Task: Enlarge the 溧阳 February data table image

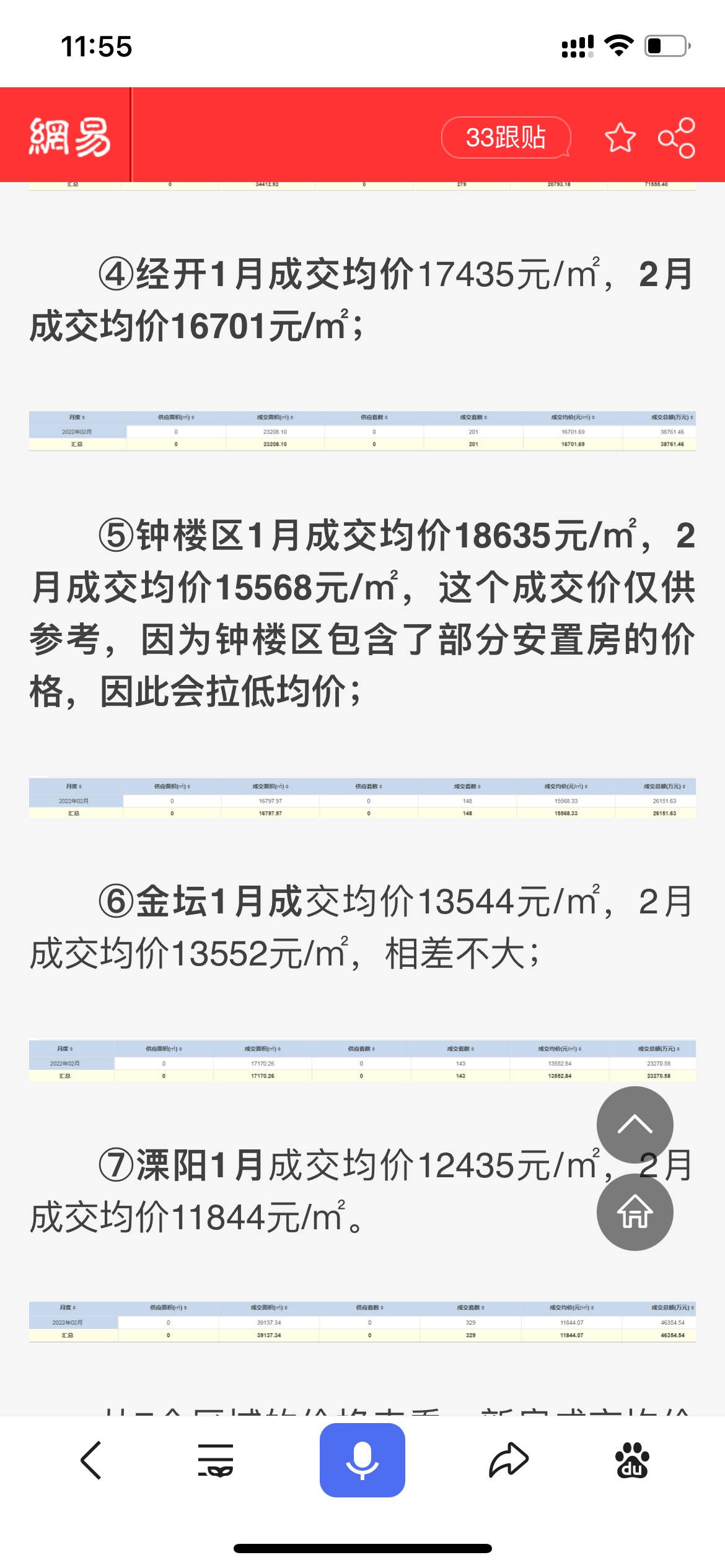Action: (x=362, y=1322)
